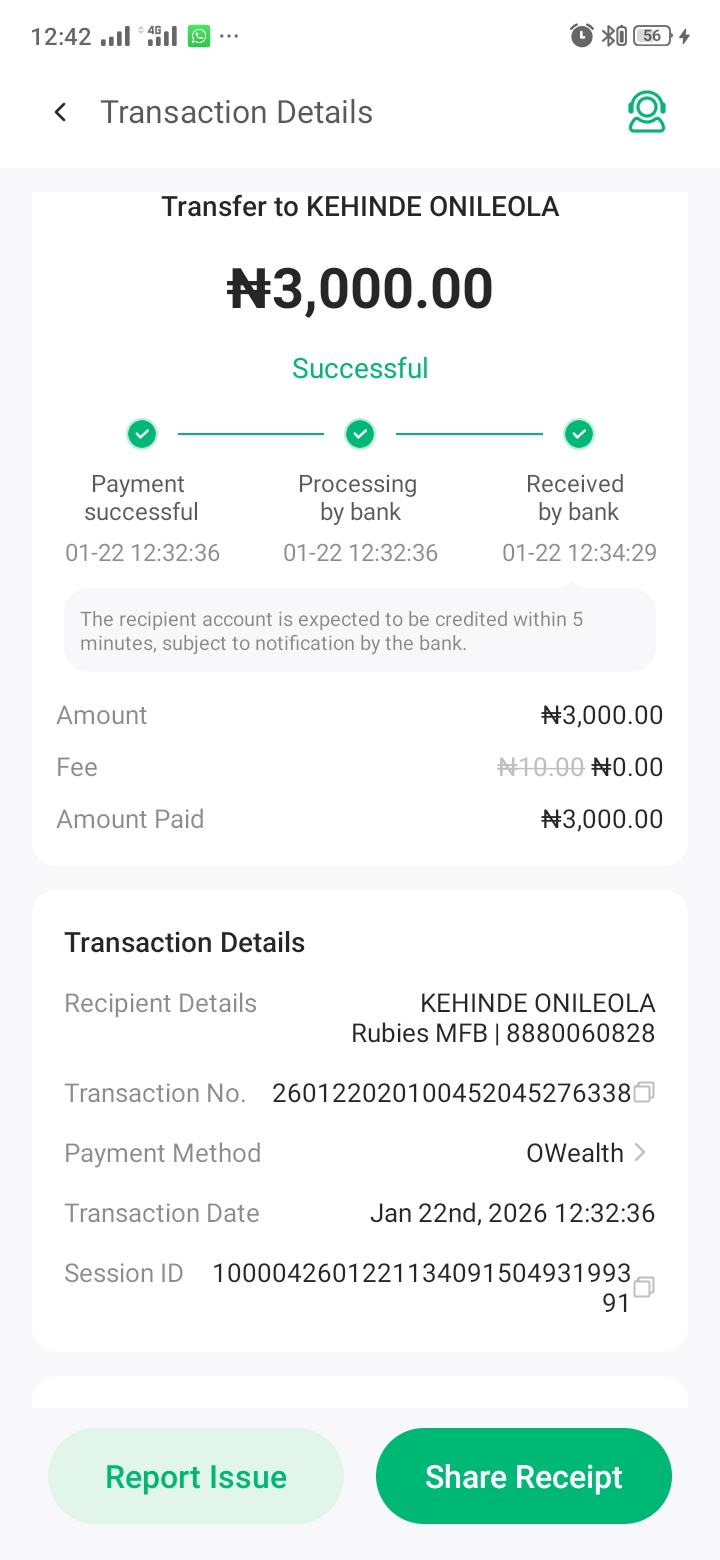Tap the Report Issue button
The height and width of the screenshot is (1560, 720).
(196, 1476)
